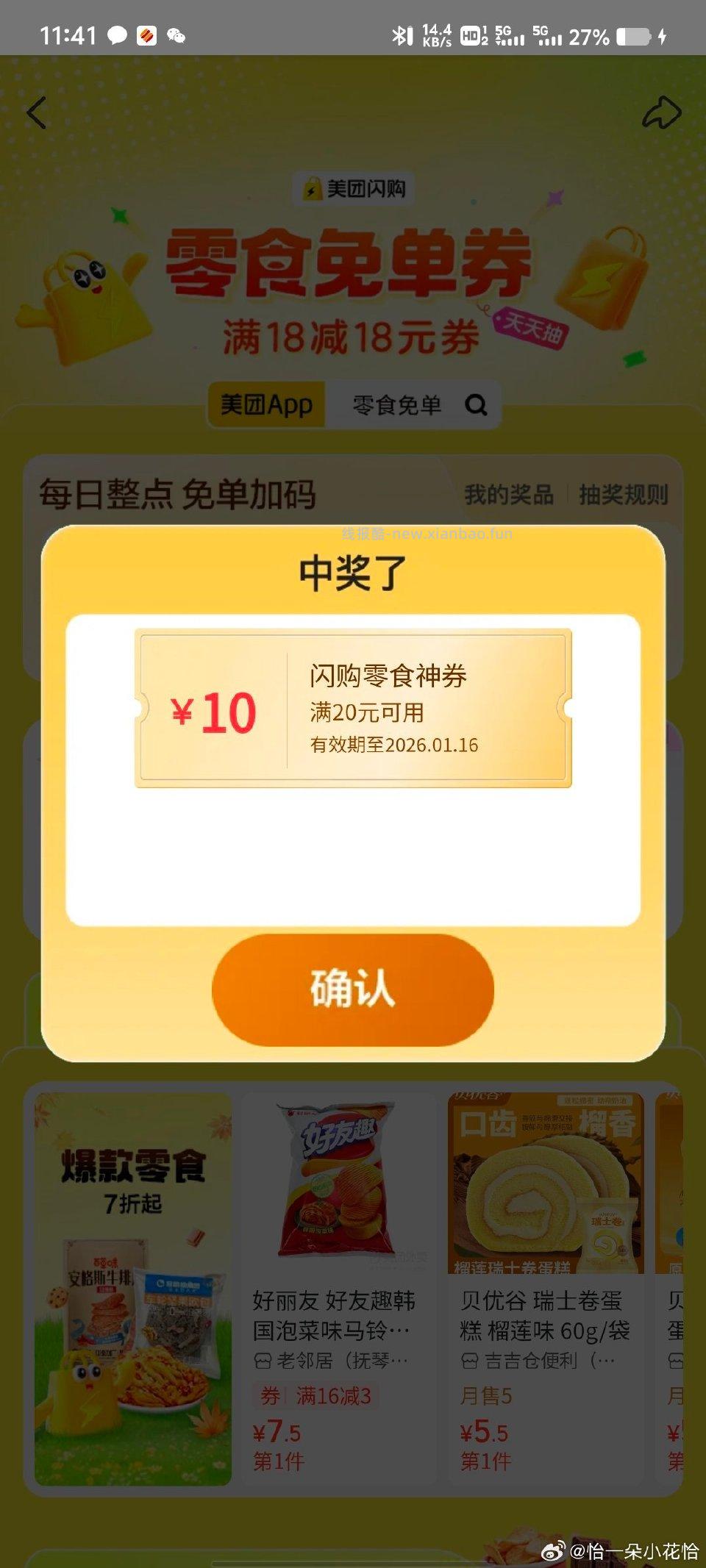The height and width of the screenshot is (1568, 706).
Task: Tap the 零食免单 search input field
Action: (397, 404)
